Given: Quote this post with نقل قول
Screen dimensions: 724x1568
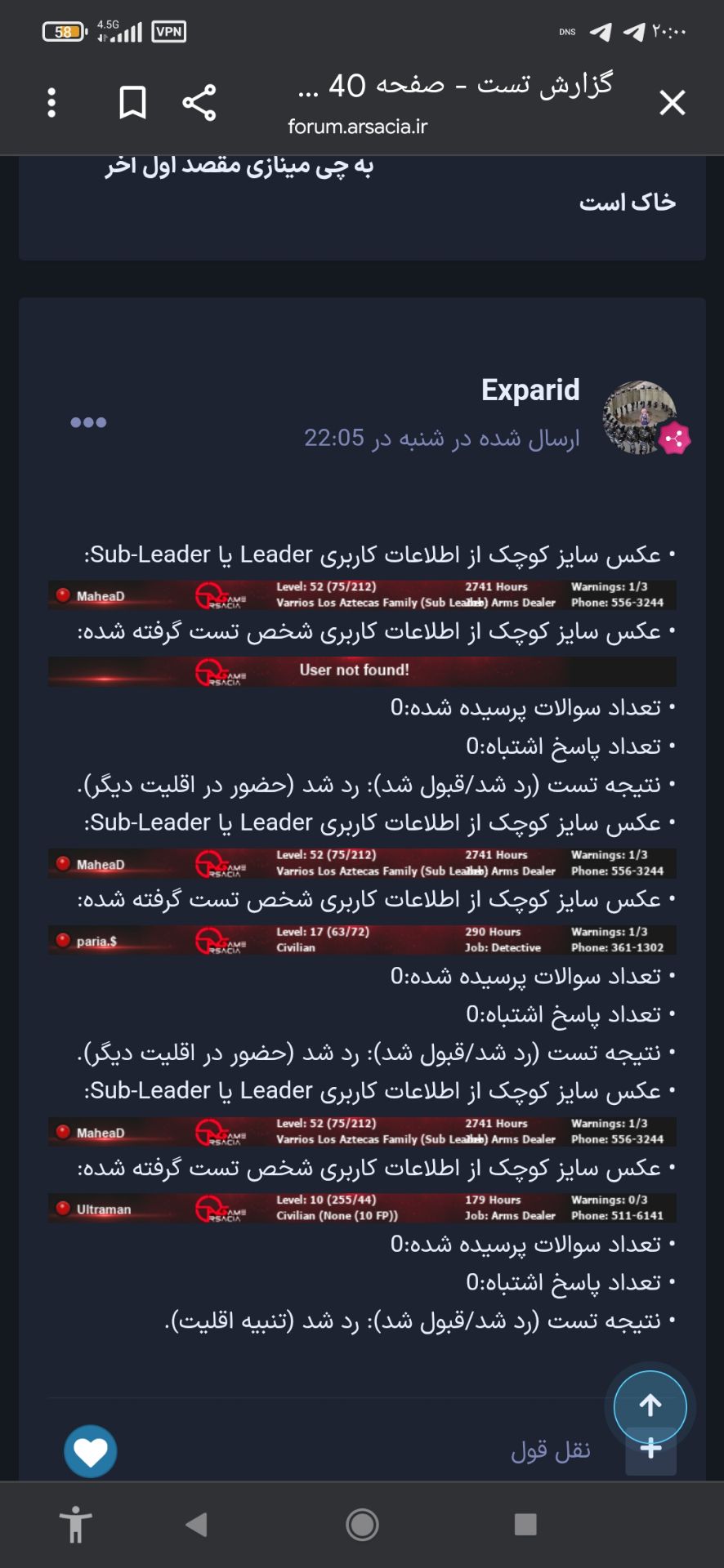Looking at the screenshot, I should point(550,1450).
